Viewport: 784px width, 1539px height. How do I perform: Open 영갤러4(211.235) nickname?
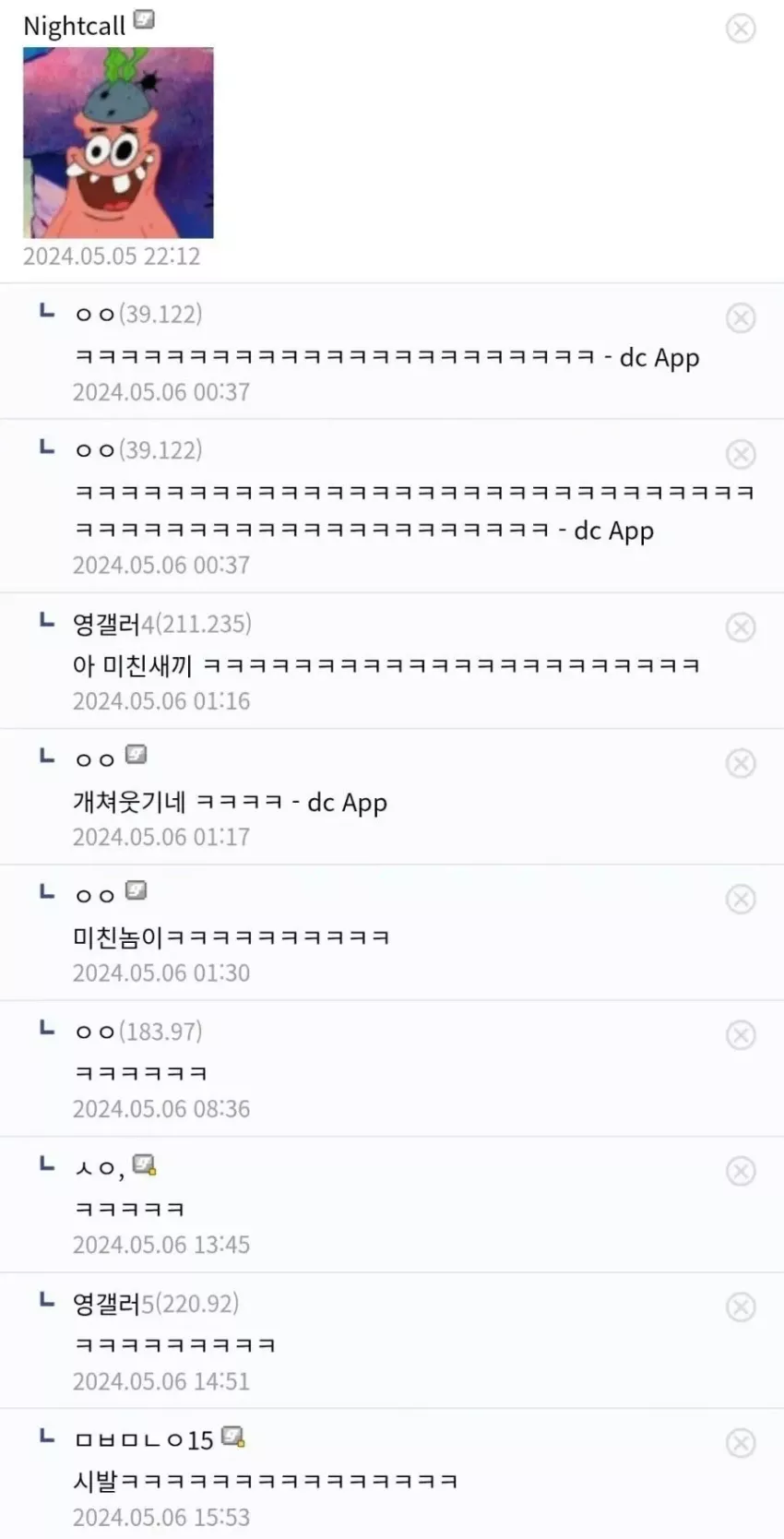coord(162,624)
